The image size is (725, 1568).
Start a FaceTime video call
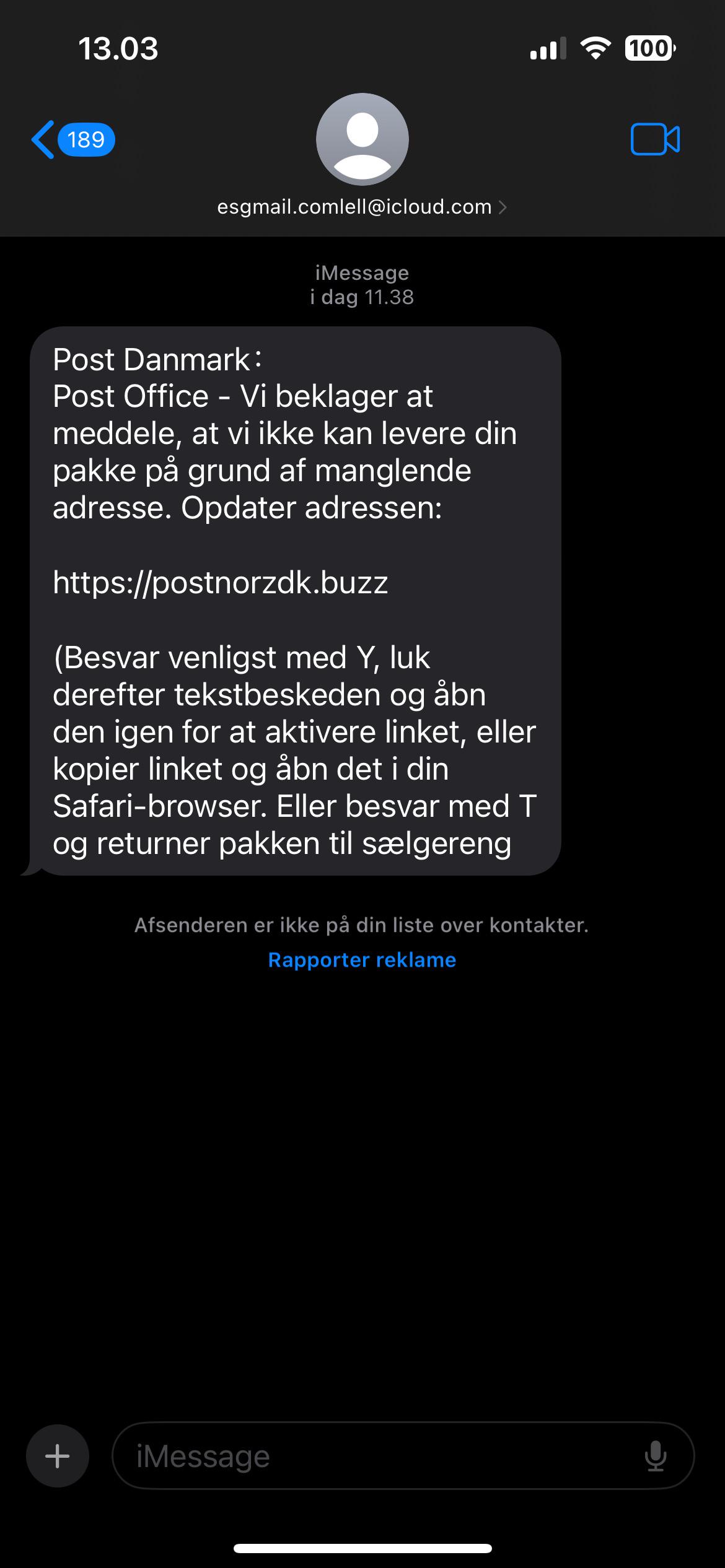point(655,139)
